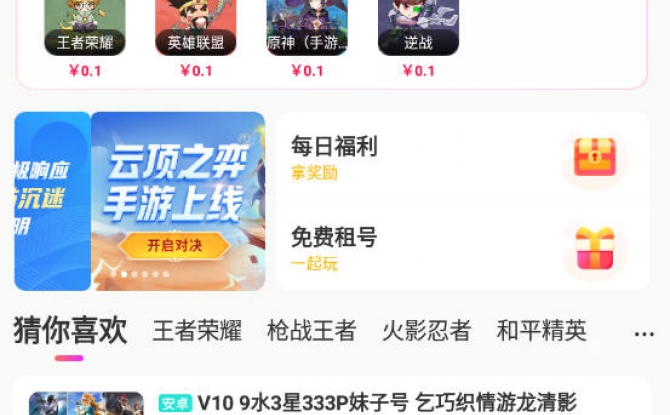Open the V10 9水3星333P妹子号 listing
Image resolution: width=670 pixels, height=415 pixels.
click(387, 403)
